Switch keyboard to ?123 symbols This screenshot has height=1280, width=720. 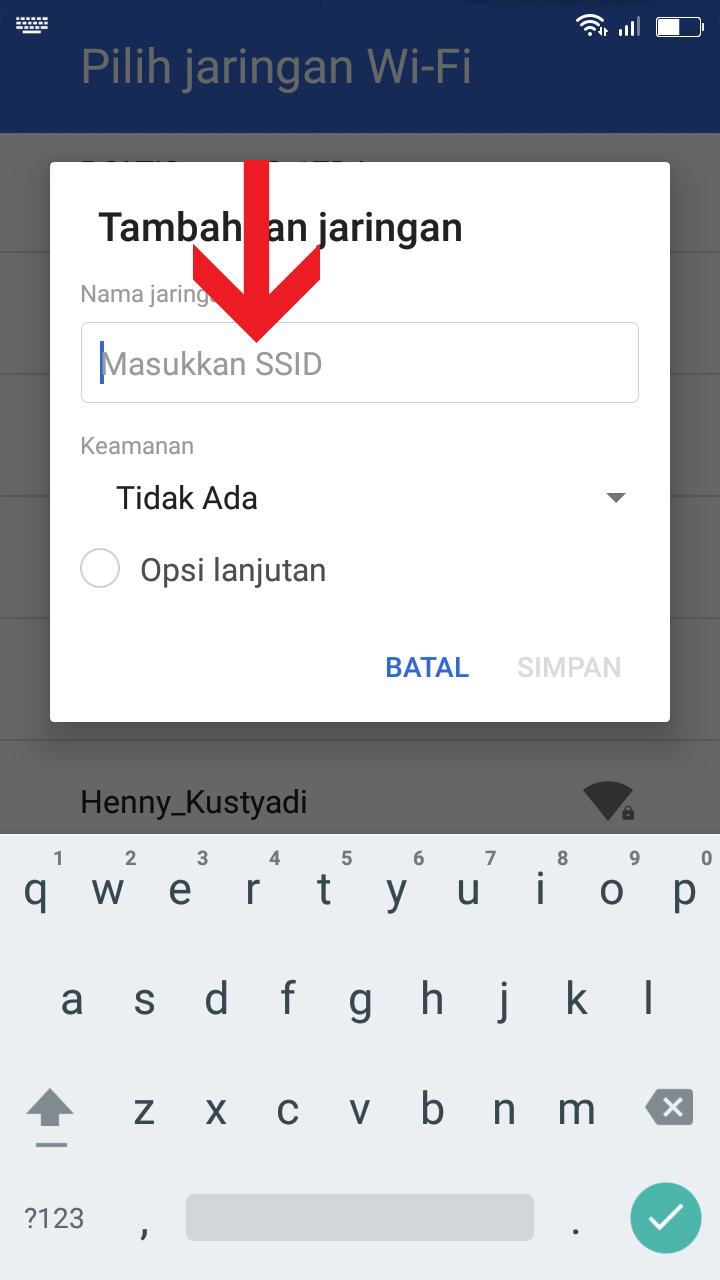(54, 1218)
